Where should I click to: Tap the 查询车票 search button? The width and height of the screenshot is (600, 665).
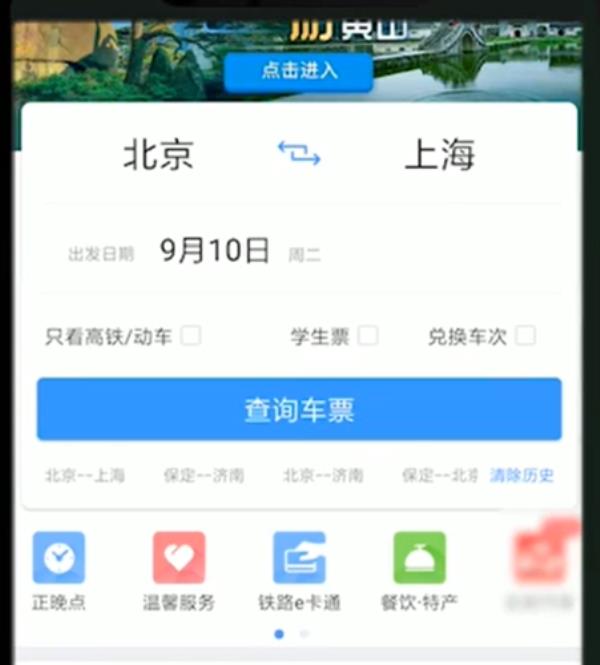(x=299, y=409)
